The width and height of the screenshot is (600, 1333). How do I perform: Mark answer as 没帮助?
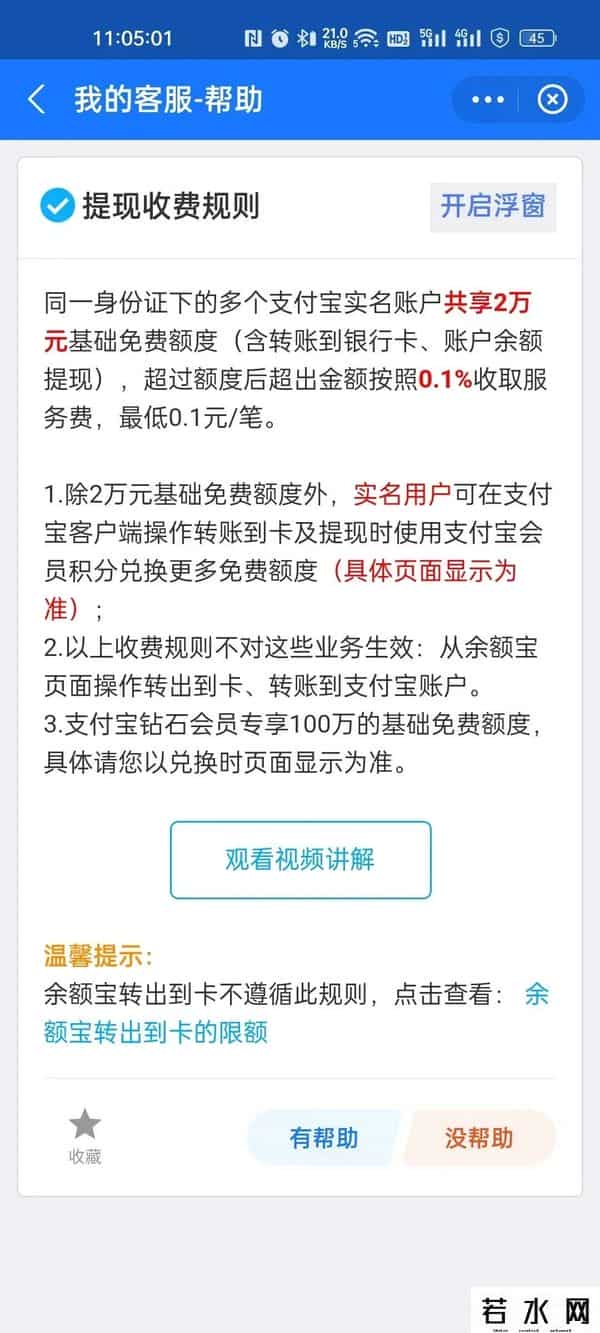tap(479, 1138)
